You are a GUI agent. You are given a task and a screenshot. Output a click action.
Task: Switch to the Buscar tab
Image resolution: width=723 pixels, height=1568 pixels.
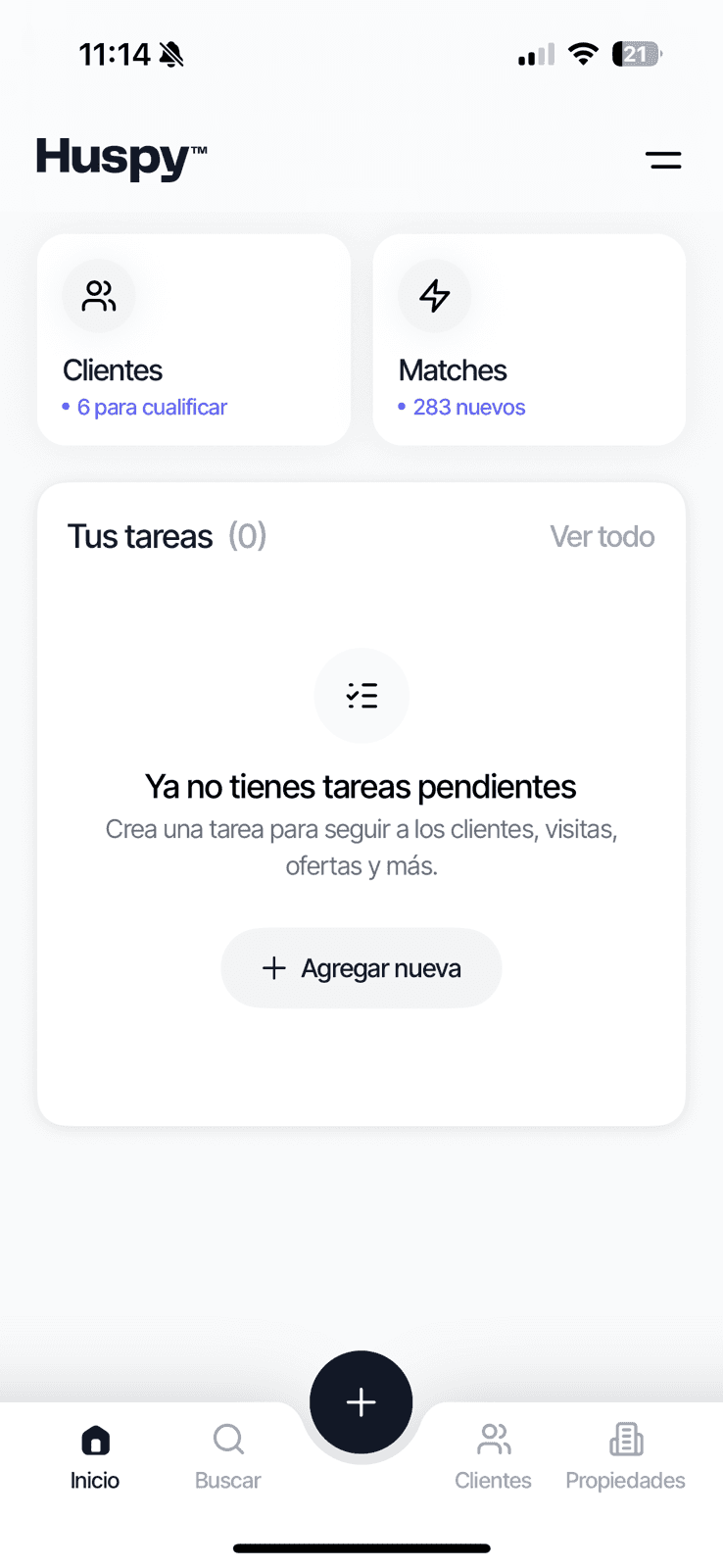click(x=228, y=1457)
